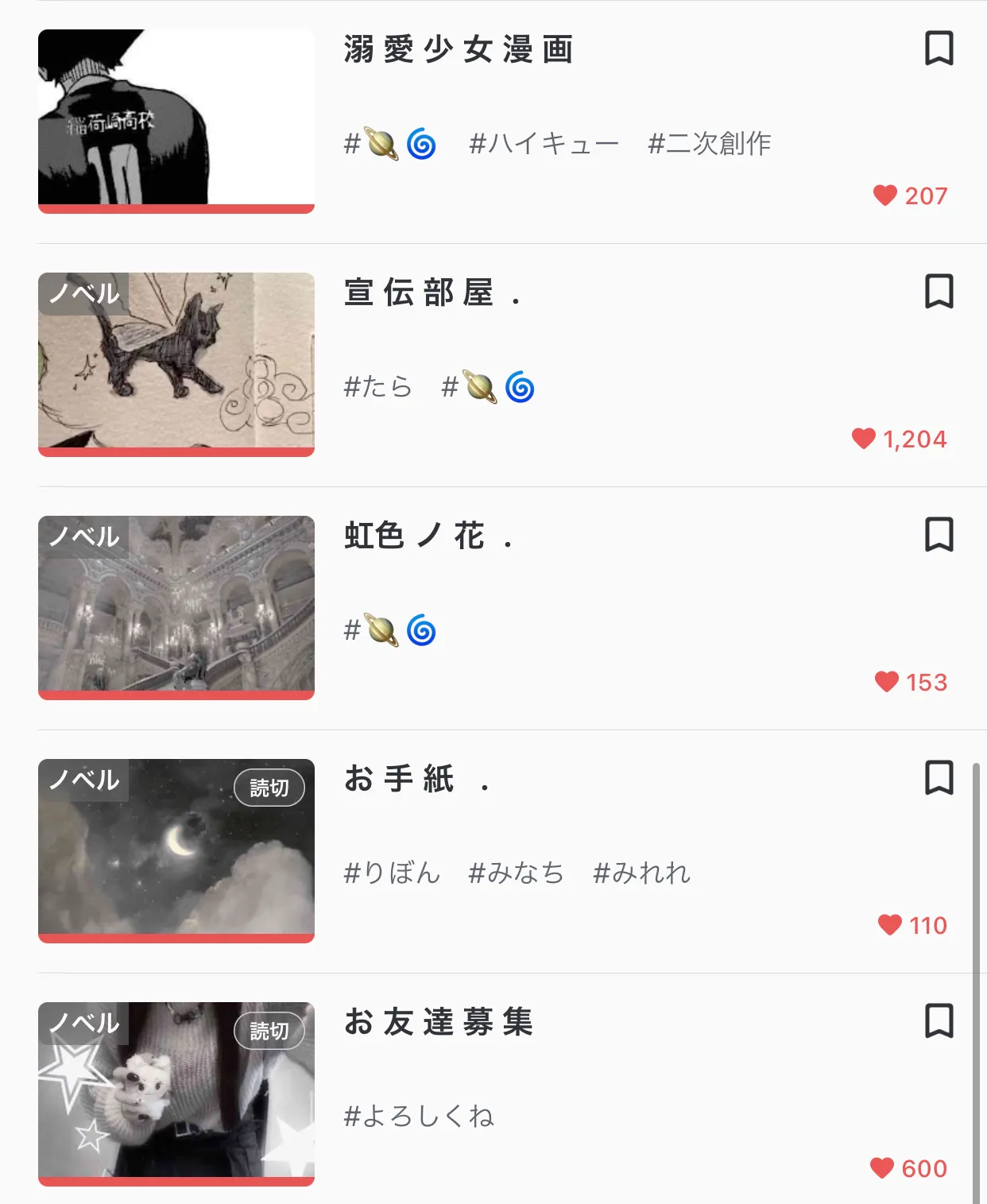This screenshot has width=987, height=1204.
Task: Bookmark the story お手紙
Action: (939, 778)
